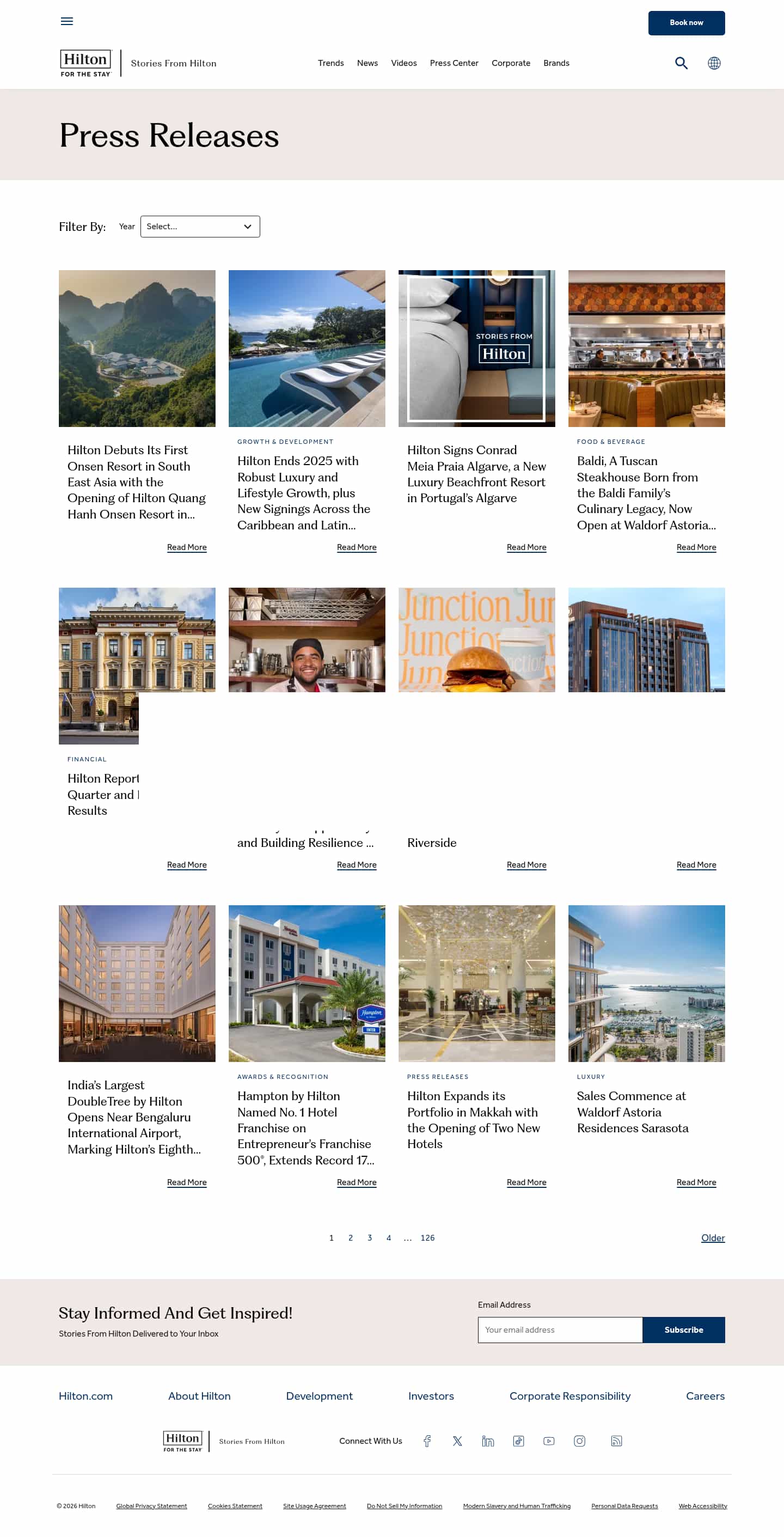The width and height of the screenshot is (784, 1537).
Task: Open Hilton's YouTube channel icon
Action: pos(549,1441)
